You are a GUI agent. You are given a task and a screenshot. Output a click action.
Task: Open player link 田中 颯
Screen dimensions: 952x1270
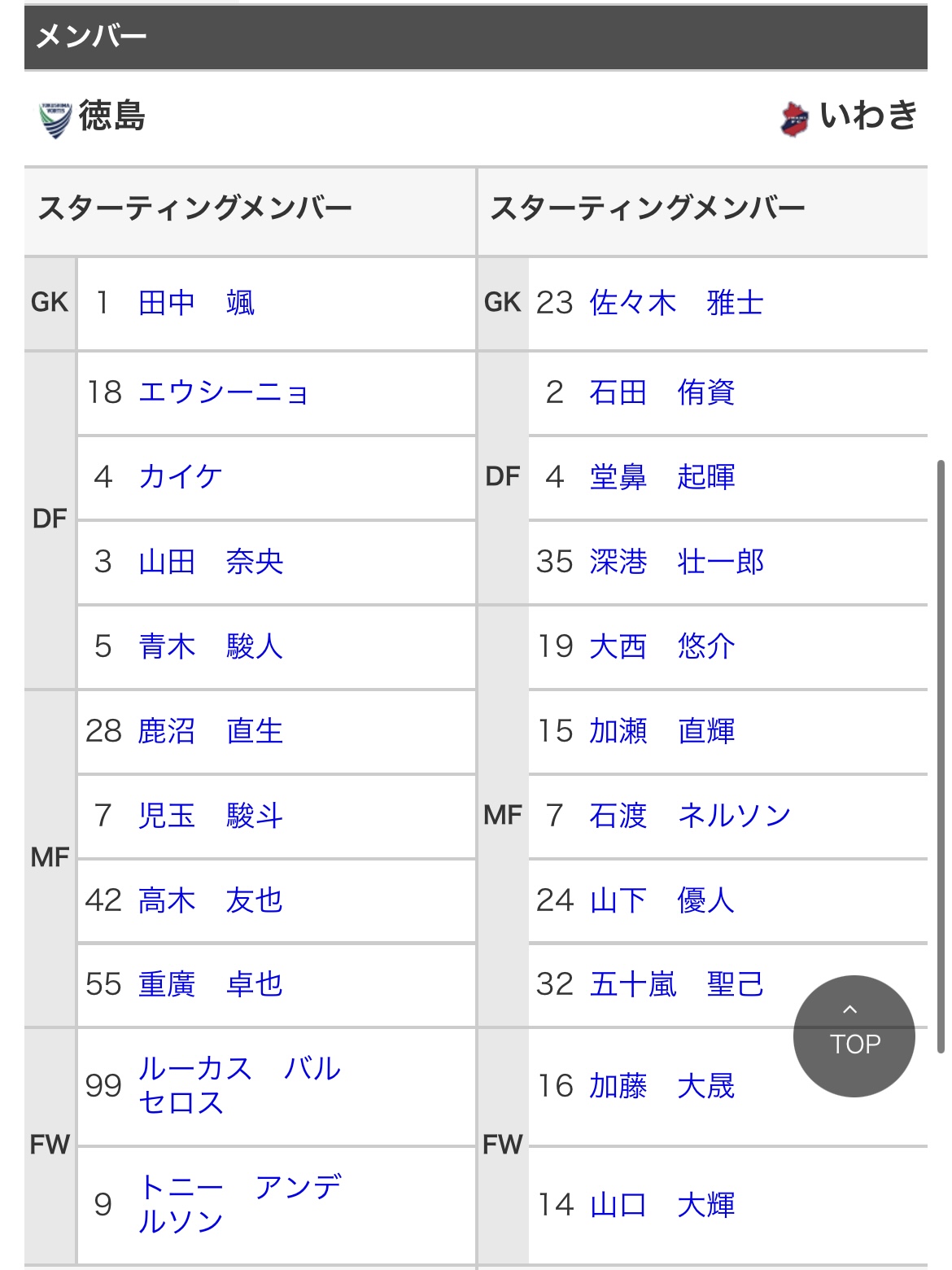(196, 303)
